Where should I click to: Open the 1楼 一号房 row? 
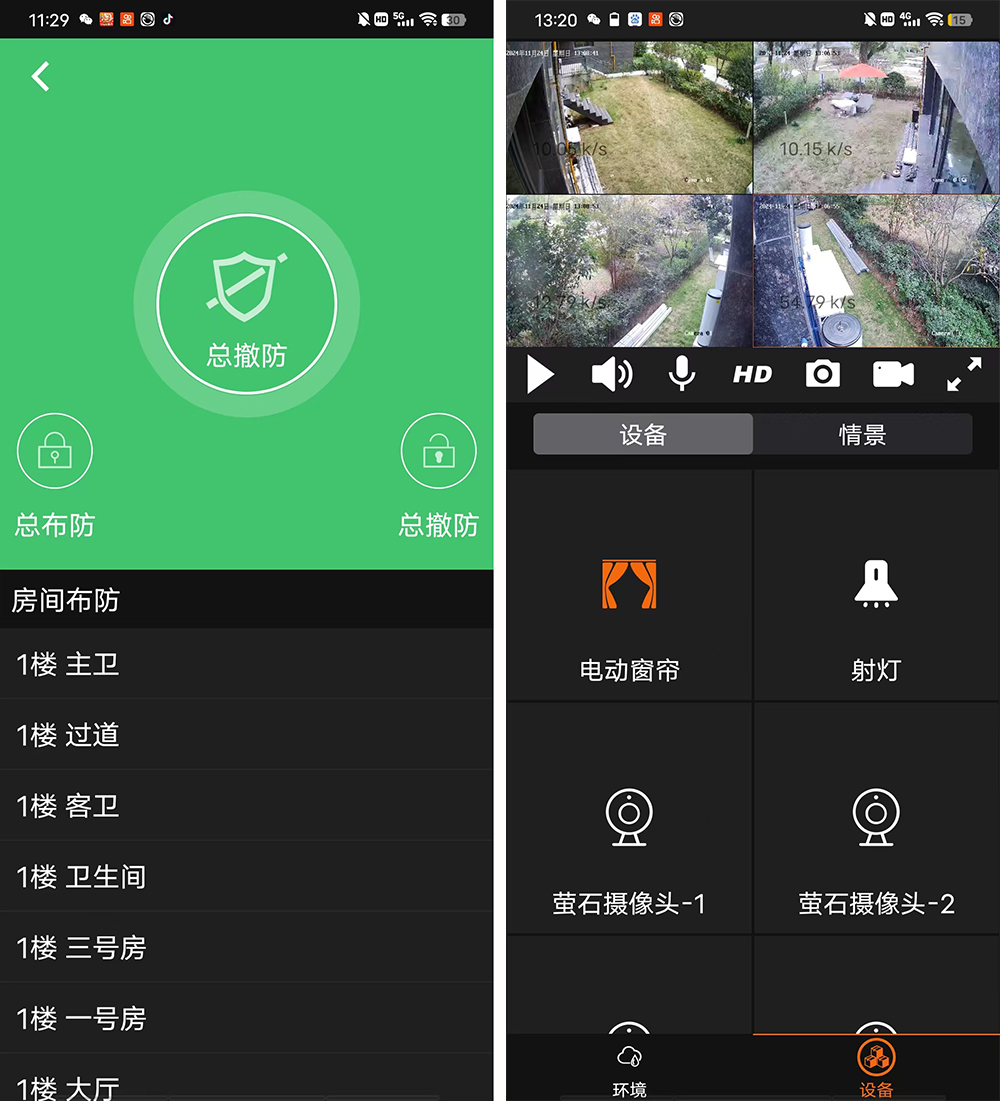[246, 1019]
